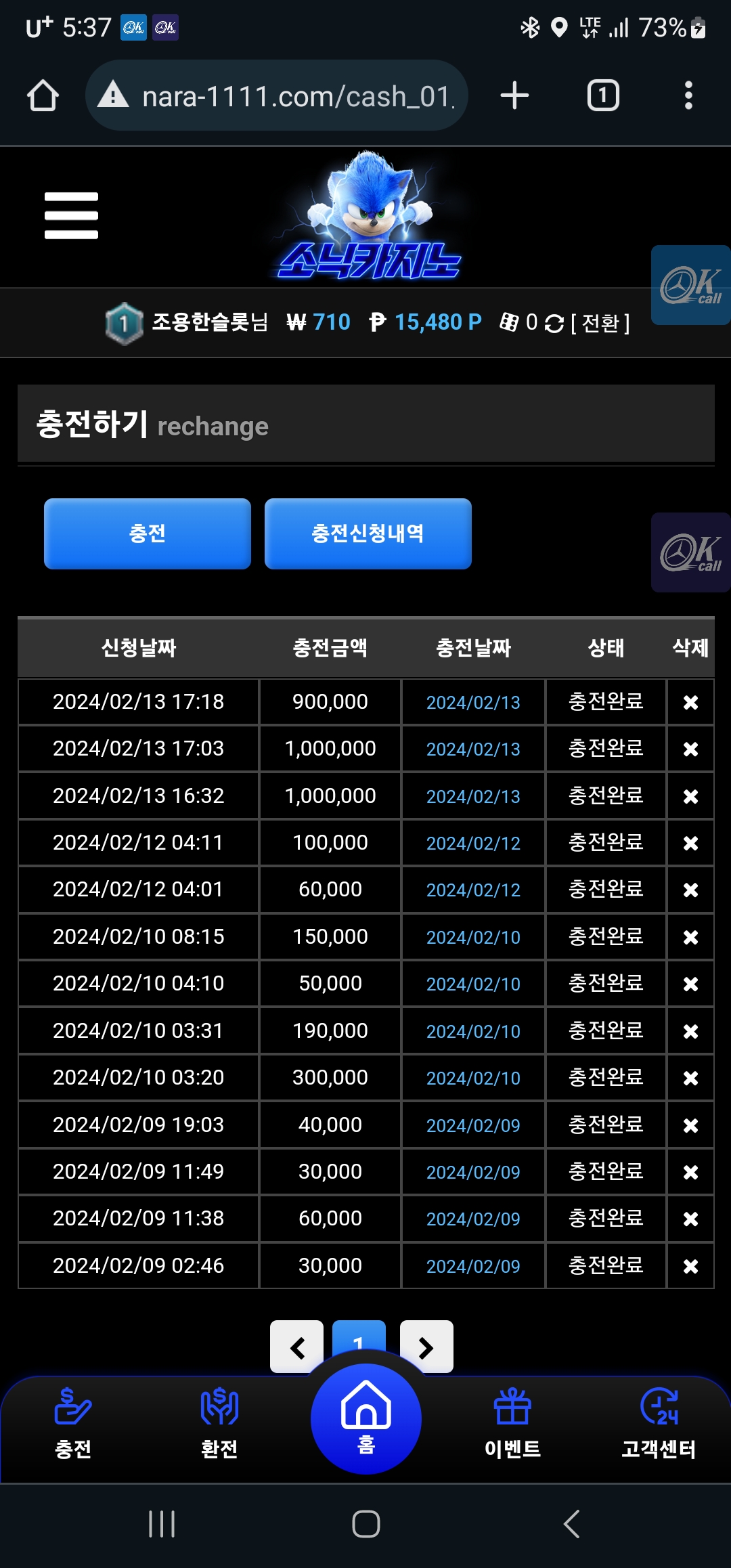The image size is (731, 1568).
Task: Delete the 2024/02/09 02:46 entry
Action: tap(690, 1267)
